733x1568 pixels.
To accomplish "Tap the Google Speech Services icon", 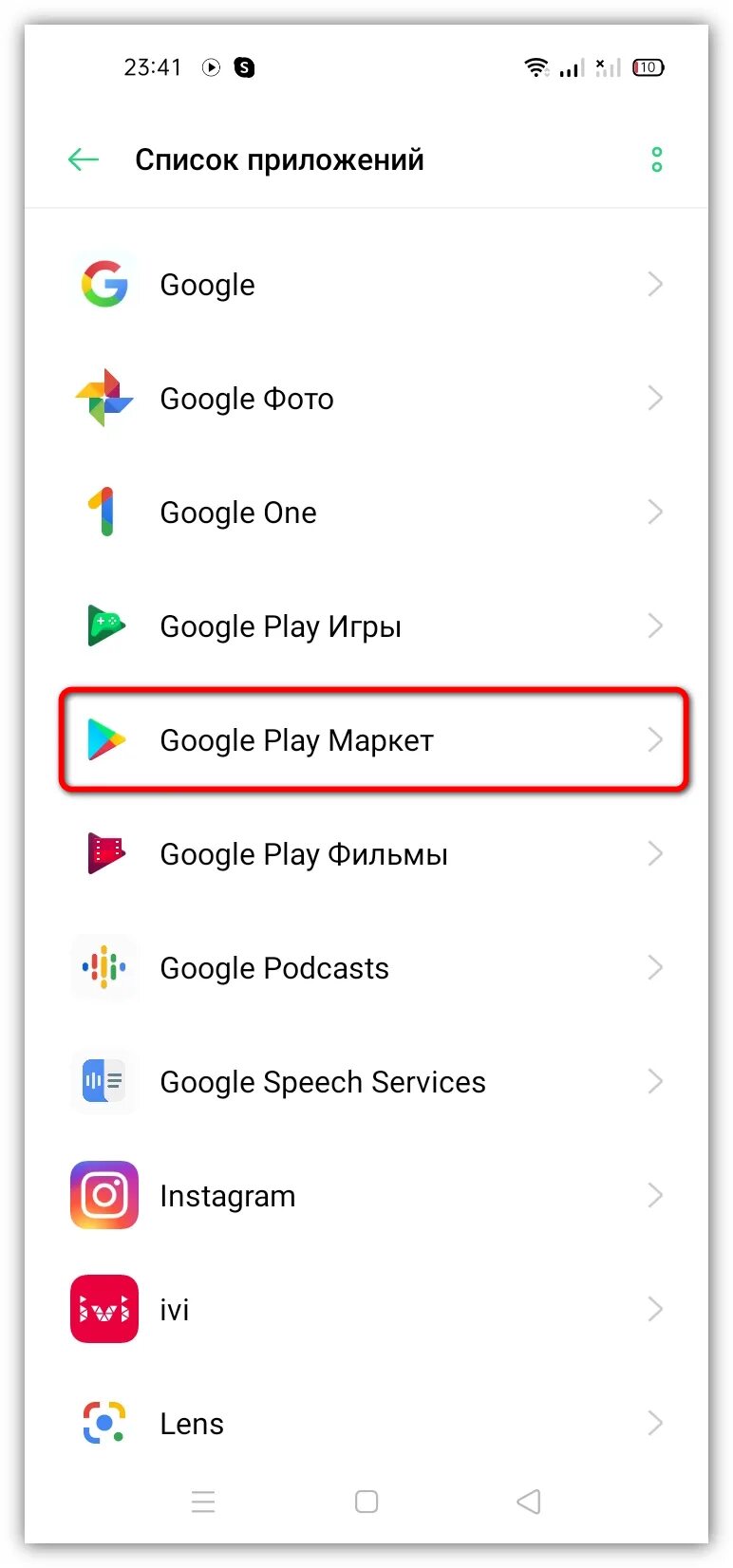I will click(104, 1081).
